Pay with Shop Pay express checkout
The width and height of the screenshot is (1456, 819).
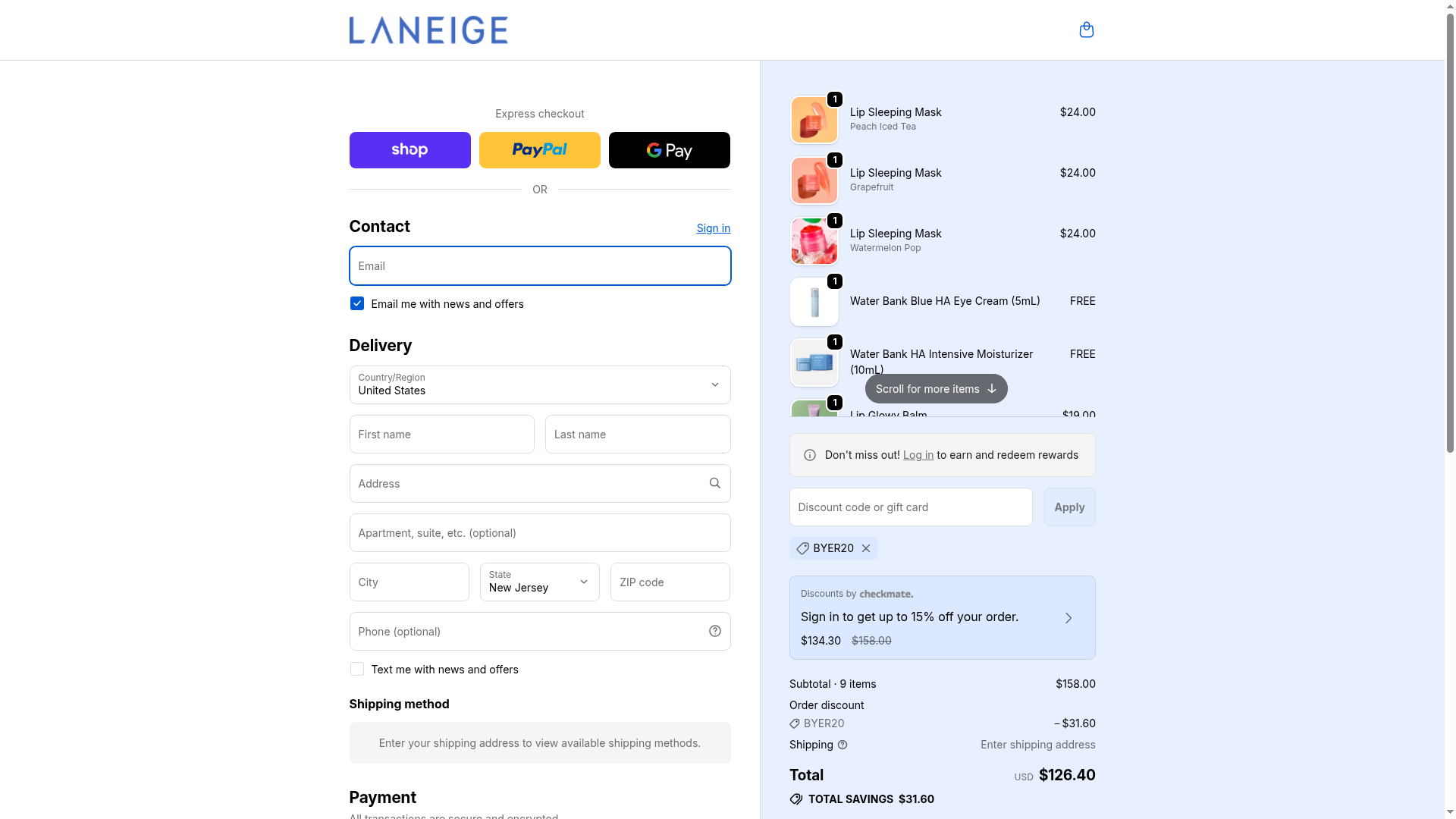tap(409, 150)
